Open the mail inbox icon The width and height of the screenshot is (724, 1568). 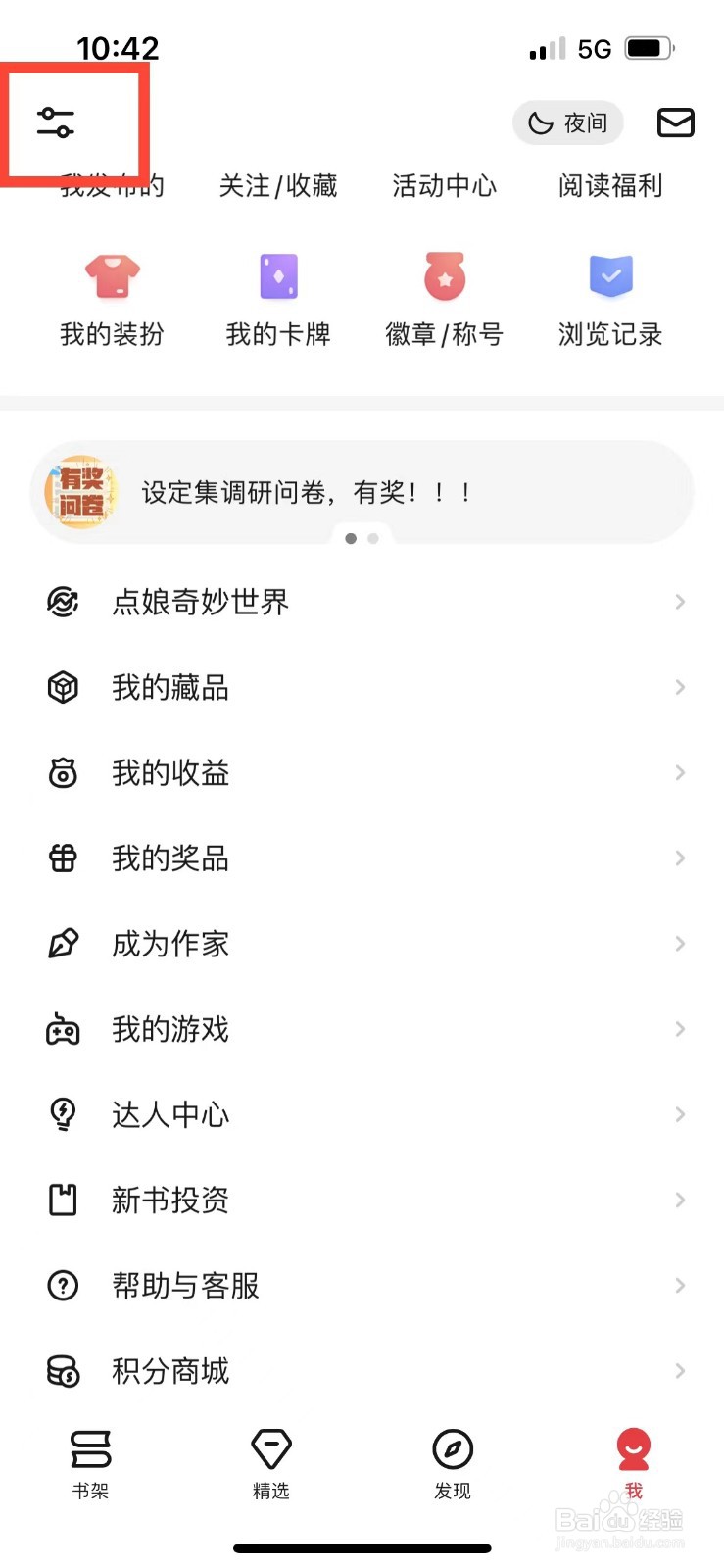tap(675, 122)
